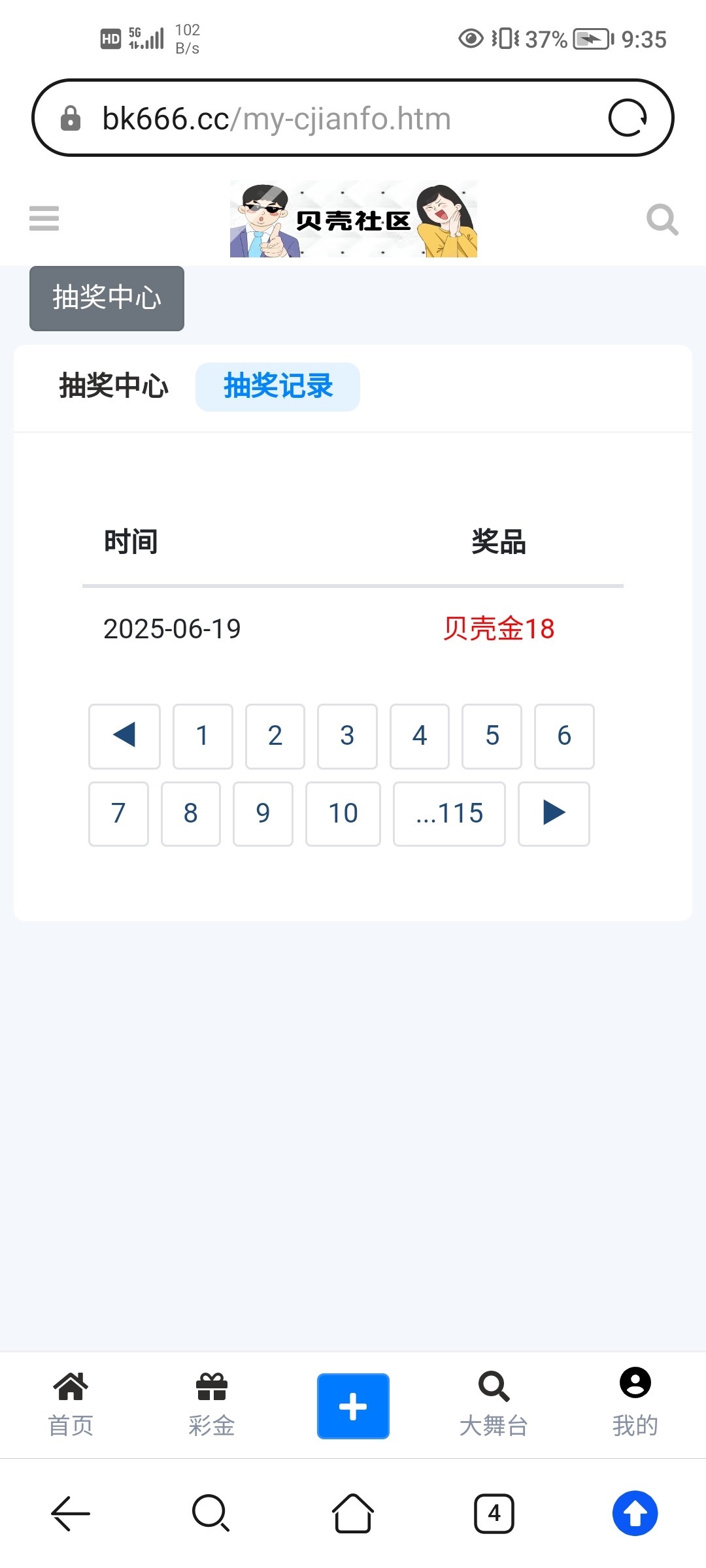This screenshot has width=706, height=1568.
Task: Switch to the 抽奖中心 tab
Action: (113, 386)
